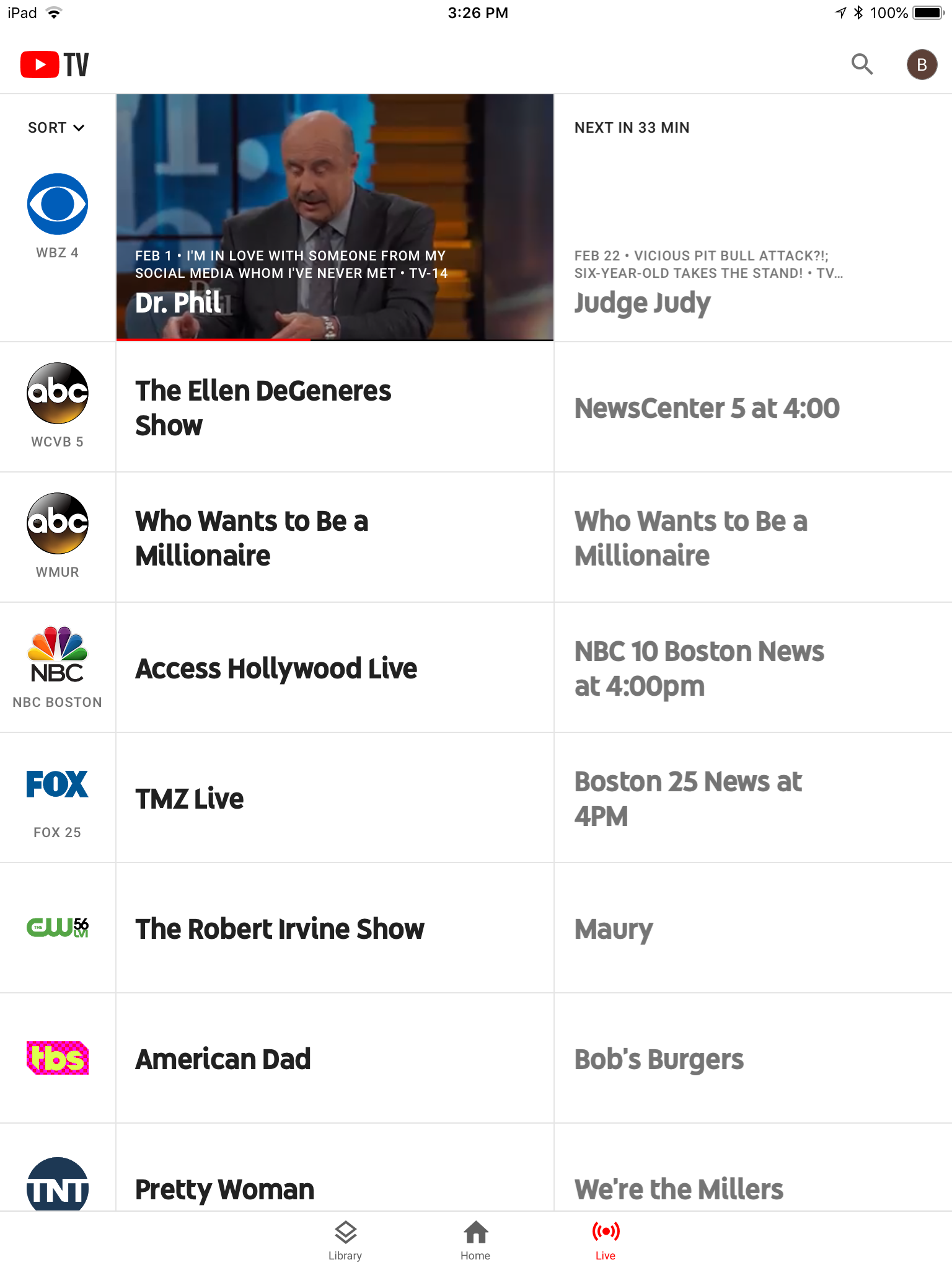952x1270 pixels.
Task: Watch American Dad on TBS
Action: pos(335,1059)
